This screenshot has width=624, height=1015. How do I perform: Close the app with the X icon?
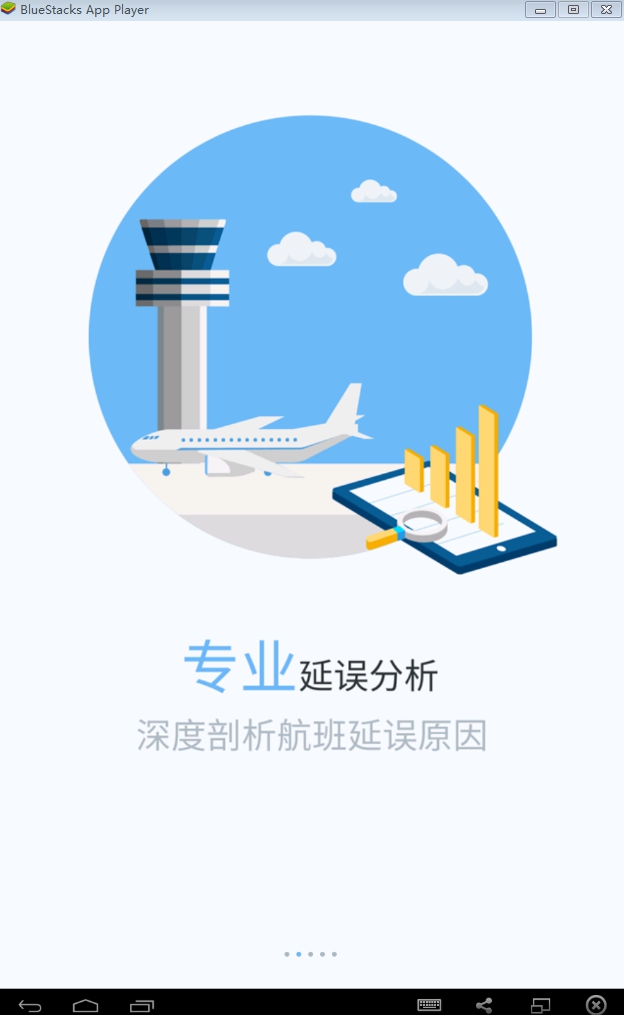click(596, 1004)
